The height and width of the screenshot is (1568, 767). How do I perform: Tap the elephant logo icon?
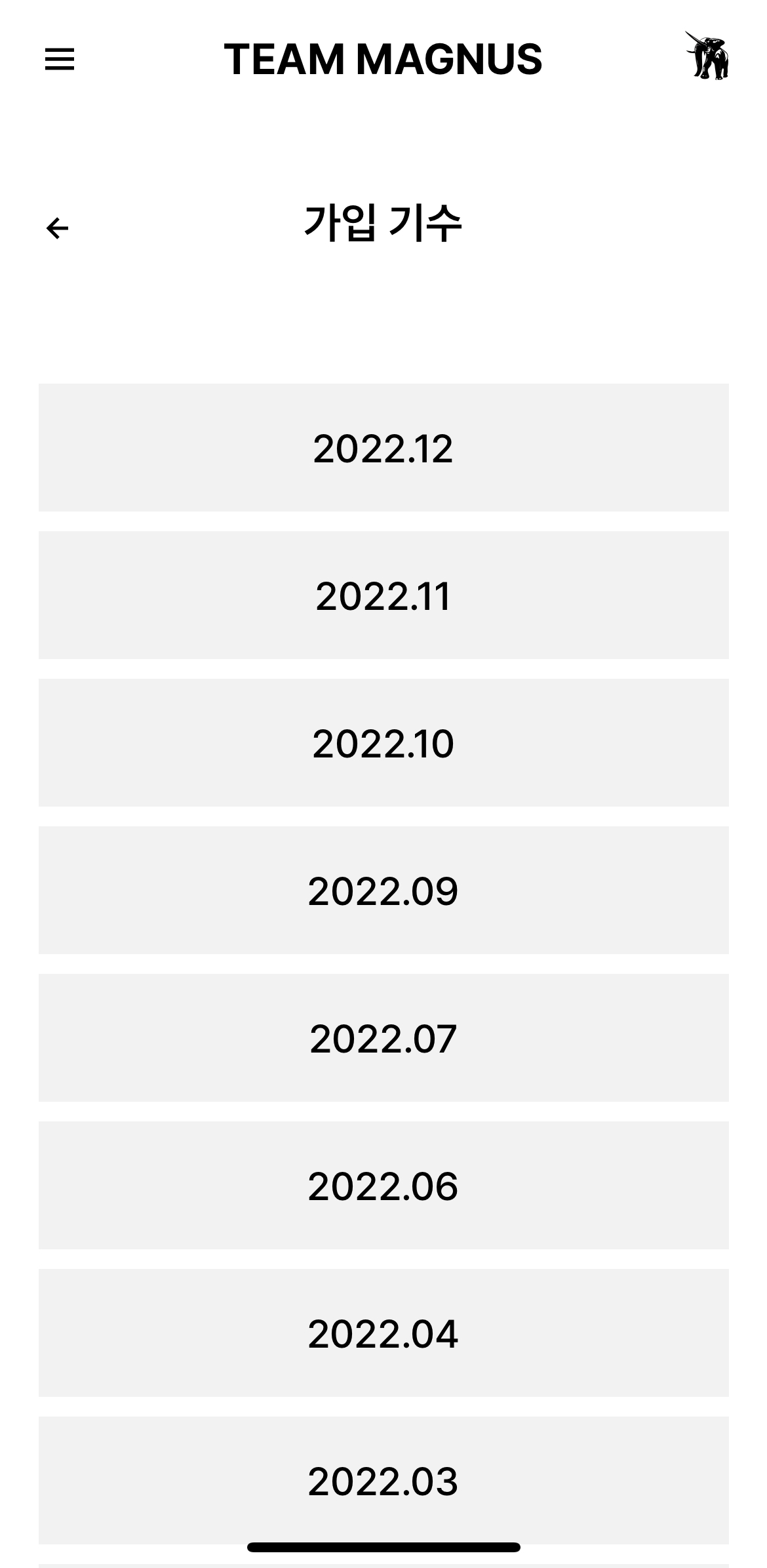[x=707, y=56]
